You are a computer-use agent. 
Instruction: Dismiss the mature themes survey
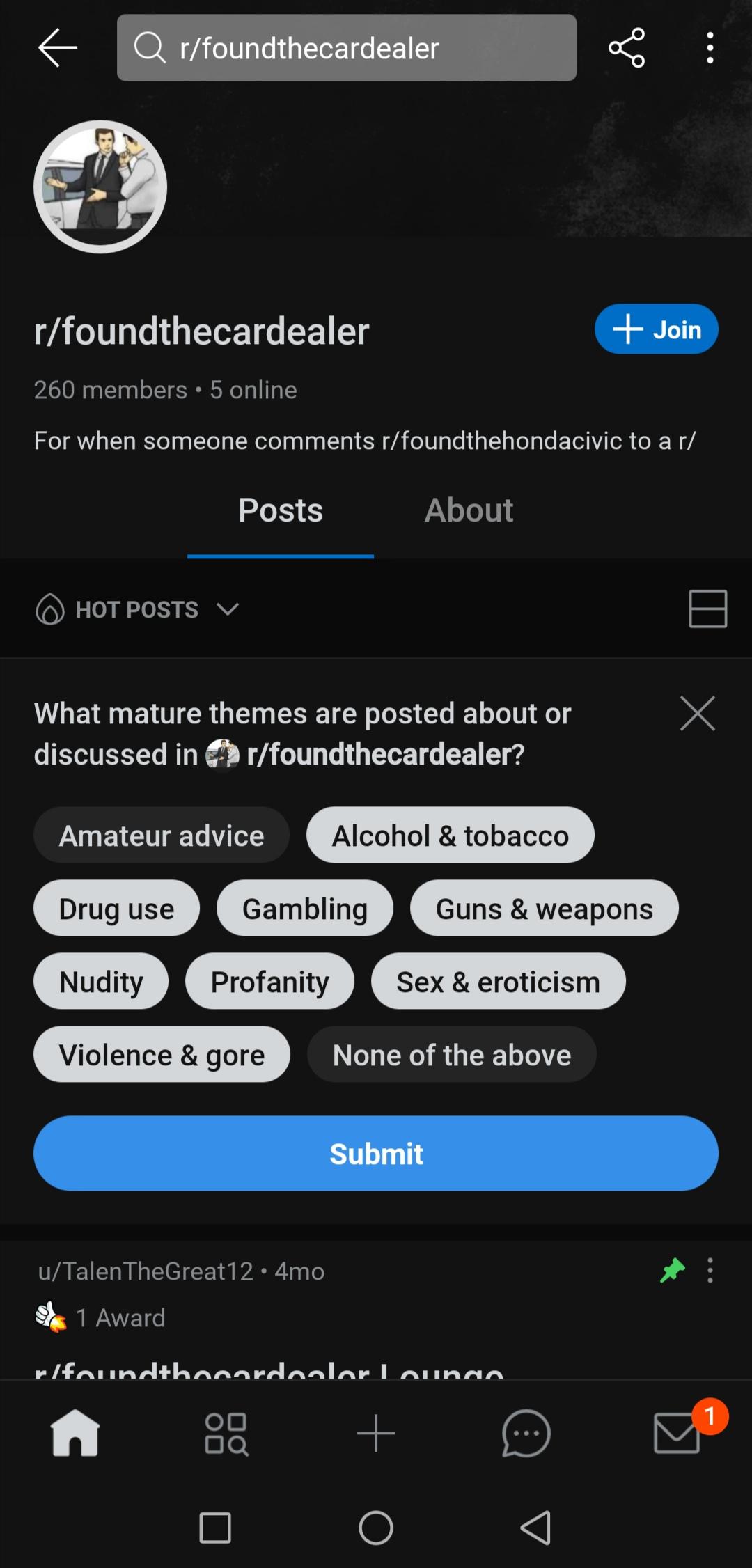tap(698, 713)
